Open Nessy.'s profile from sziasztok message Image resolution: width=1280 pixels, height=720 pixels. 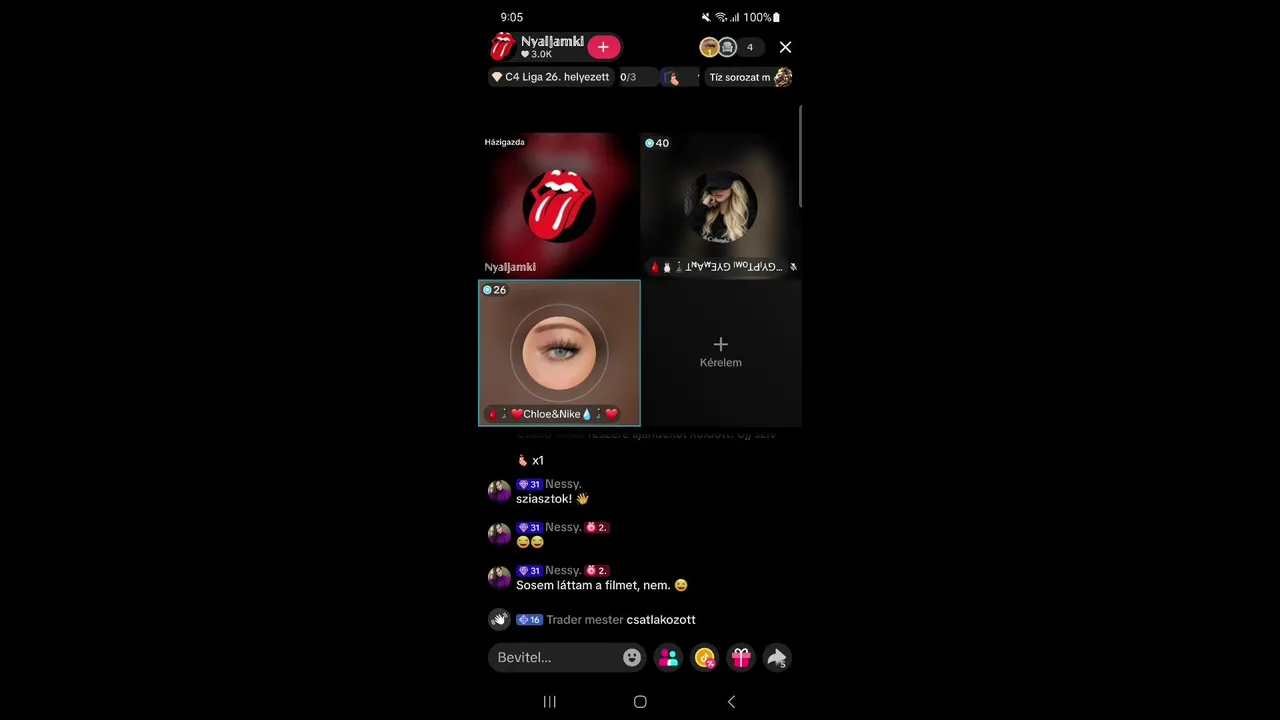[499, 491]
